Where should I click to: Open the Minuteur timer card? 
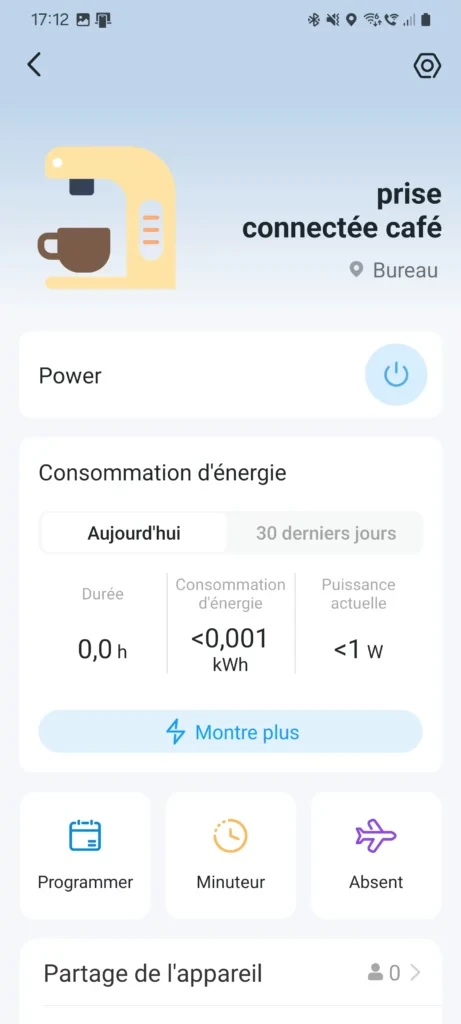(230, 856)
